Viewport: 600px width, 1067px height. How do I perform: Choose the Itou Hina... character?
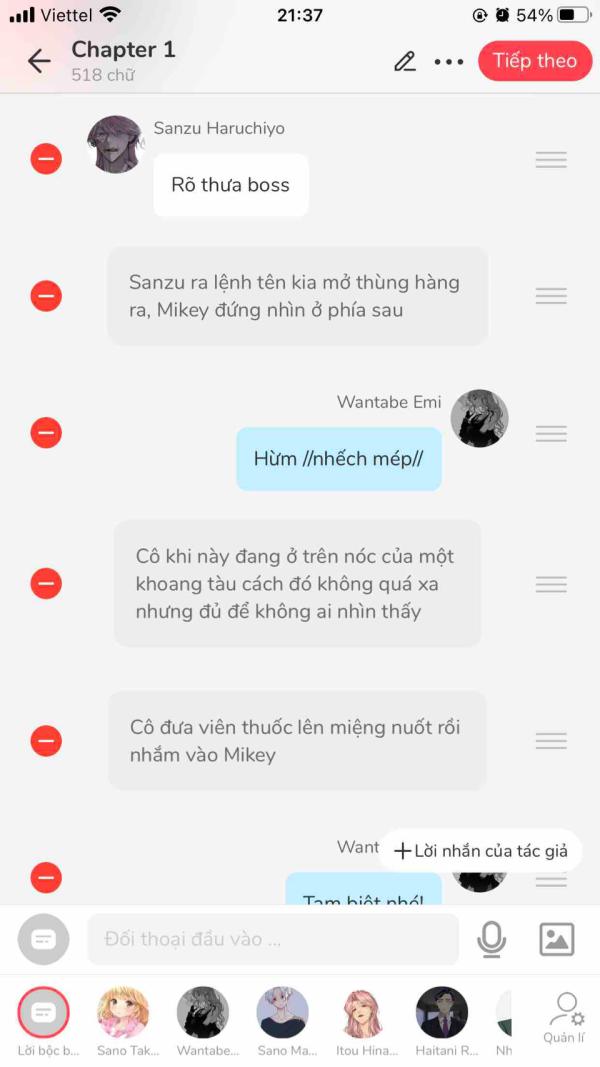click(x=363, y=1021)
